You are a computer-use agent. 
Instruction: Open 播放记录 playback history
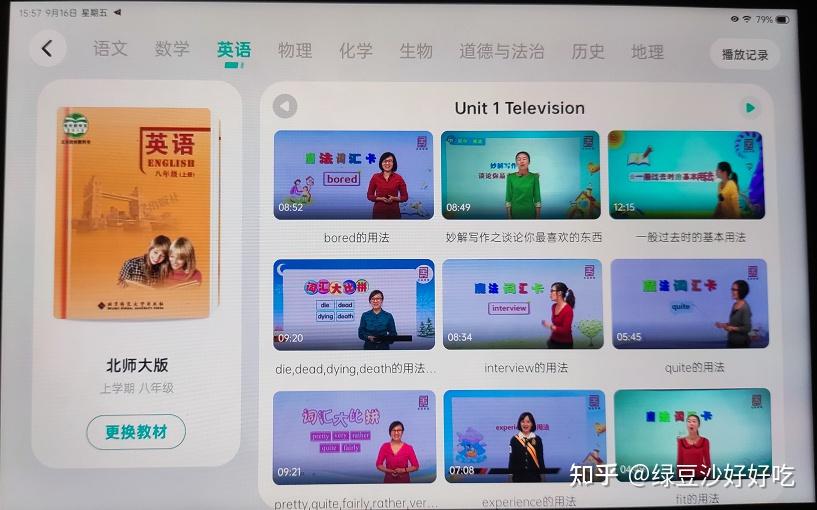(x=745, y=54)
